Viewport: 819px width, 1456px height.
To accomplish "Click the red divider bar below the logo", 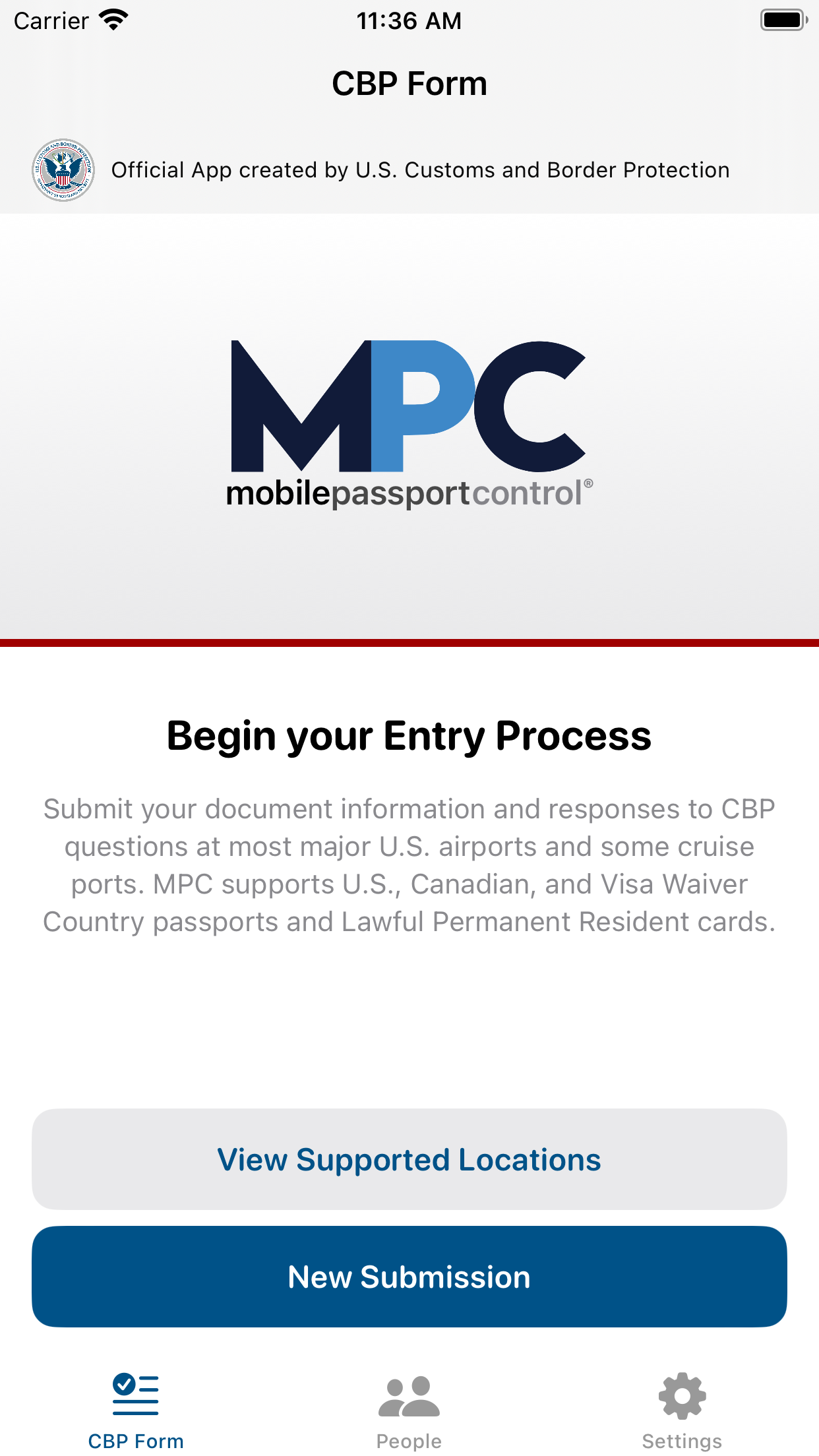I will 409,643.
